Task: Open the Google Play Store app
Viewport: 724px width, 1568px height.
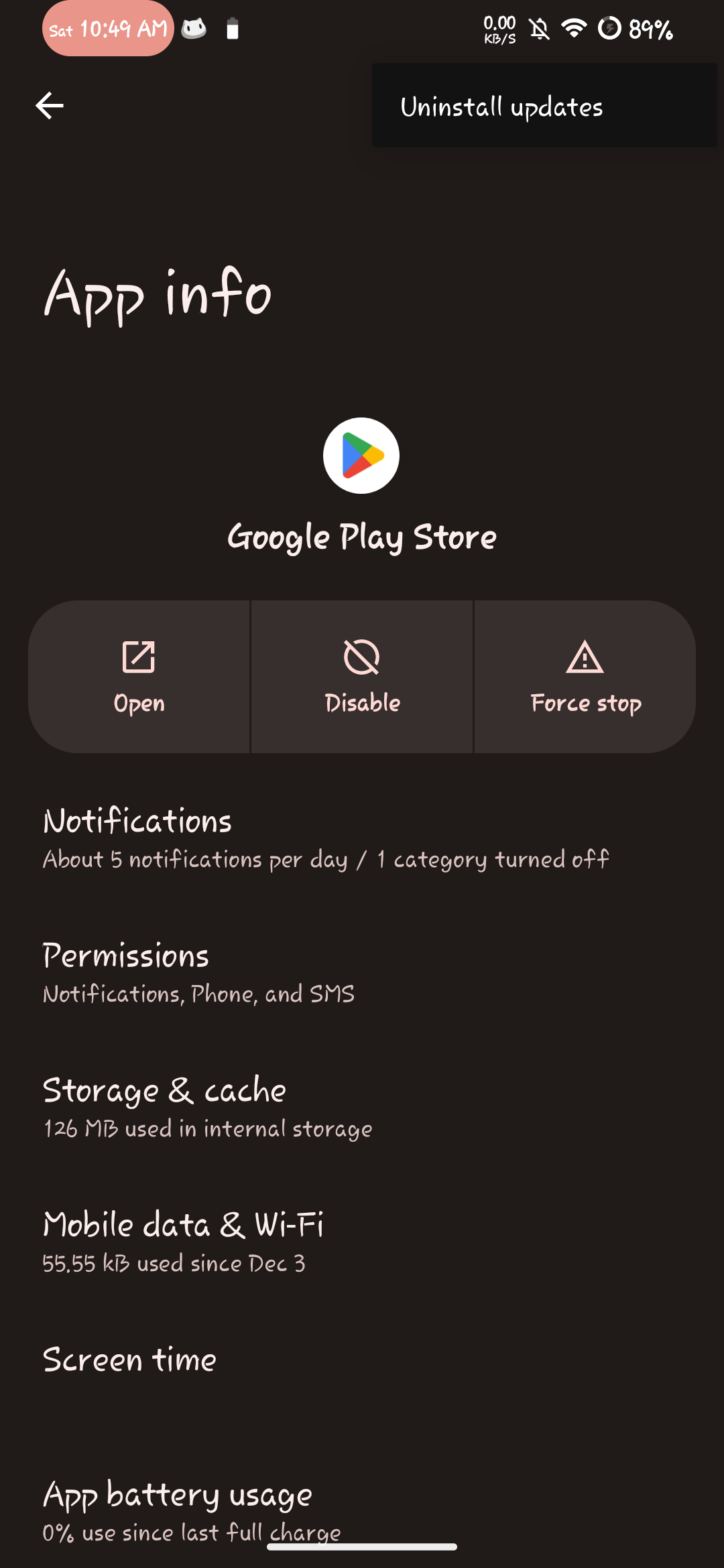Action: click(x=139, y=677)
